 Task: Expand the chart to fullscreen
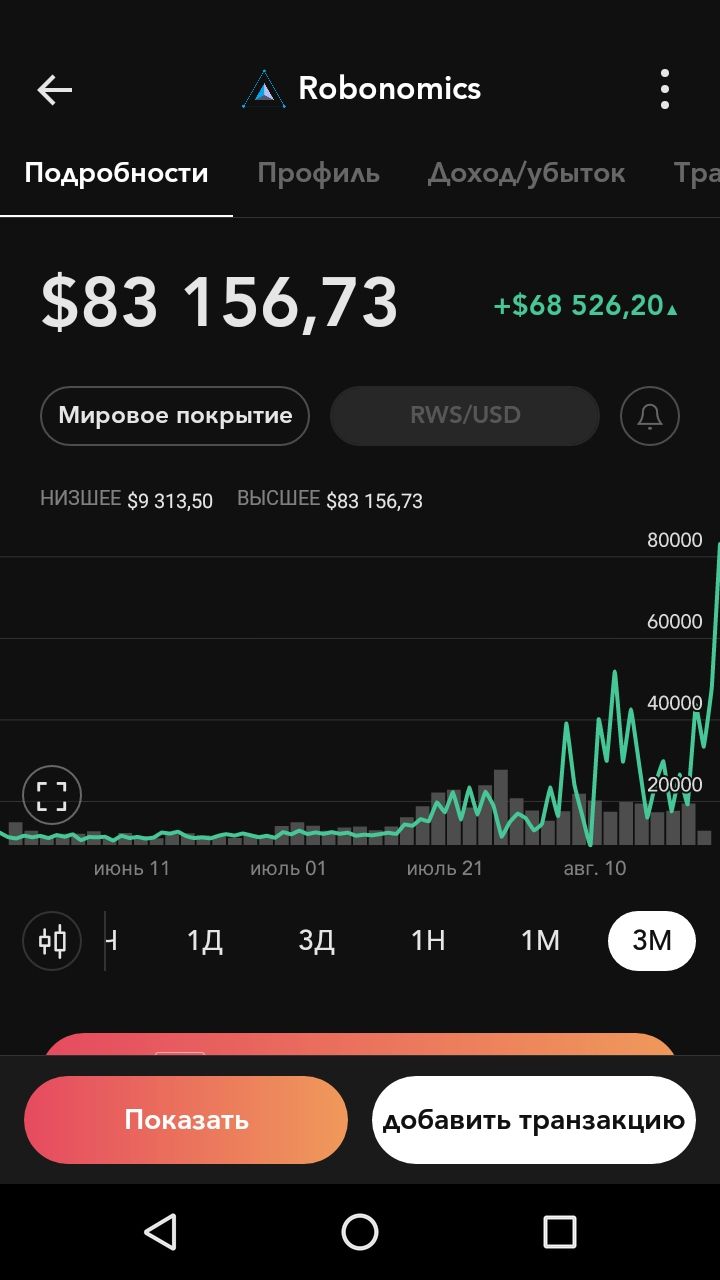coord(52,796)
